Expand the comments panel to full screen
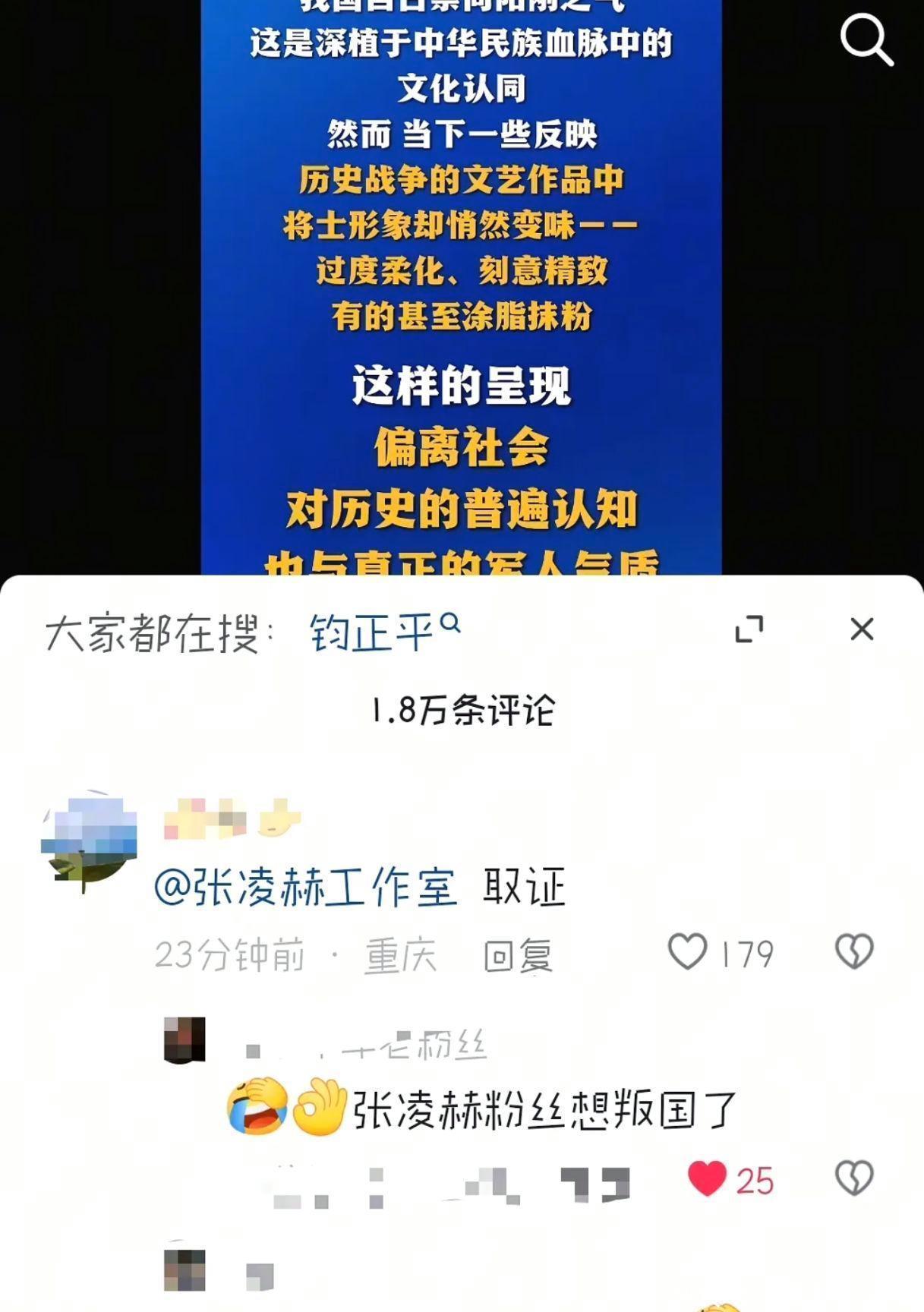Viewport: 924px width, 1312px height. 749,629
